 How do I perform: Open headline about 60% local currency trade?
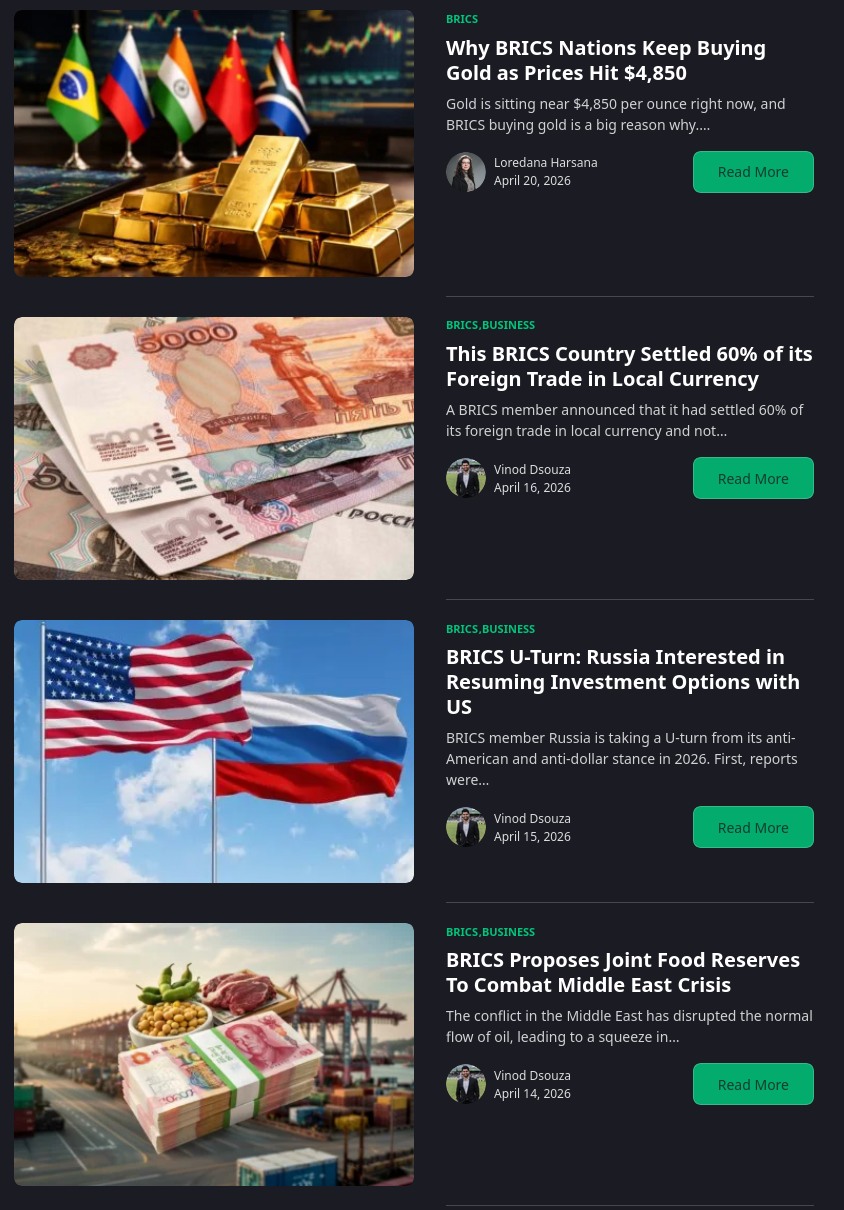628,366
